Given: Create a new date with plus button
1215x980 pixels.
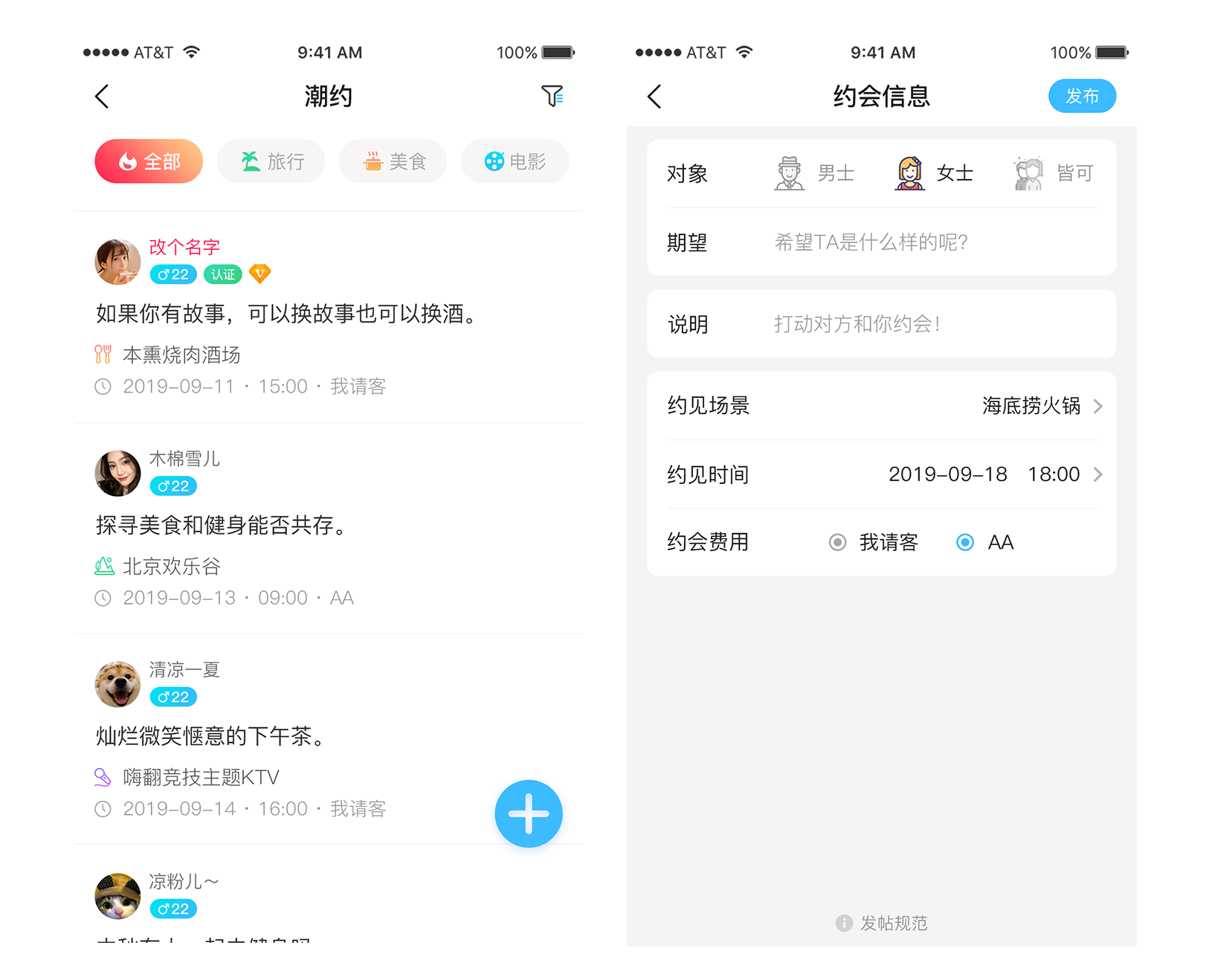Looking at the screenshot, I should click(528, 813).
